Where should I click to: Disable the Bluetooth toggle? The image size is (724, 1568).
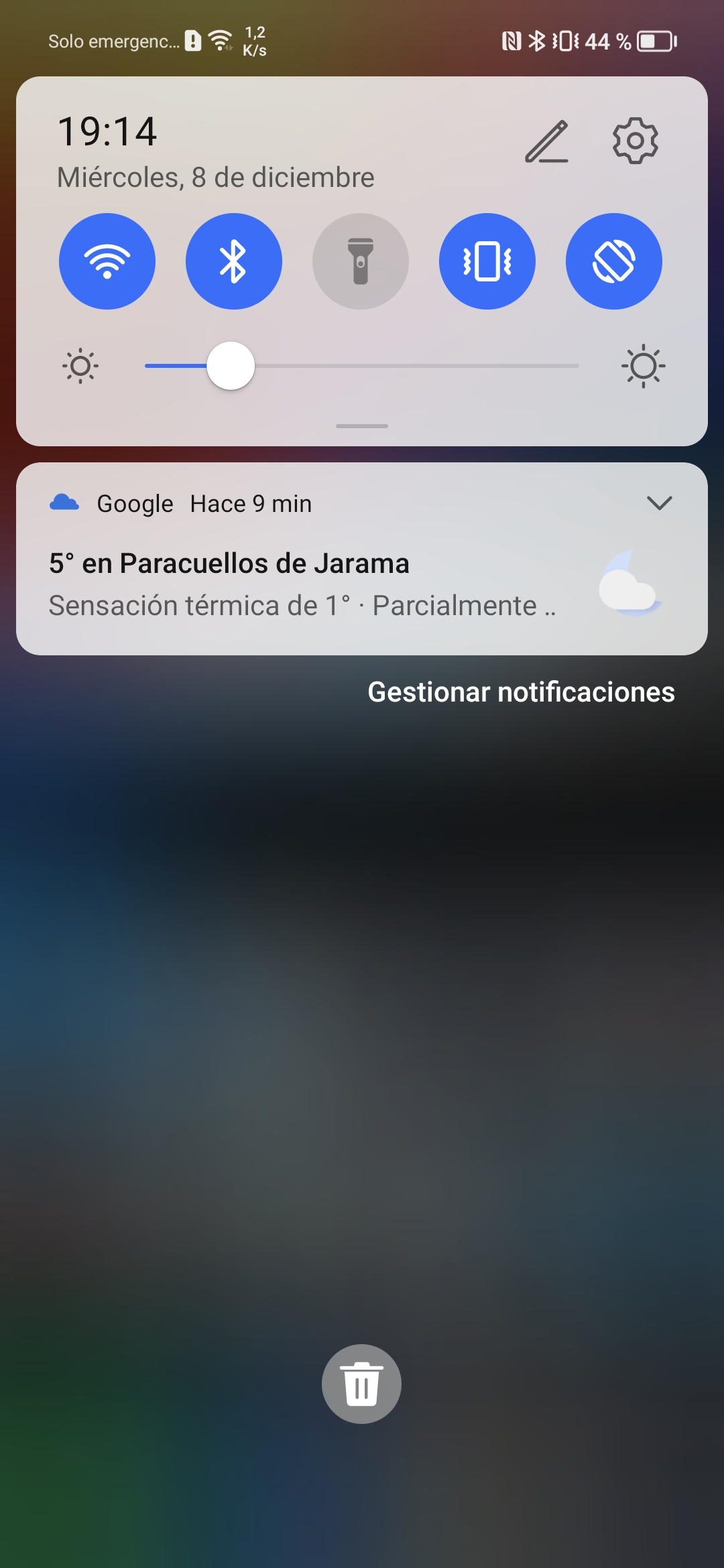point(234,261)
